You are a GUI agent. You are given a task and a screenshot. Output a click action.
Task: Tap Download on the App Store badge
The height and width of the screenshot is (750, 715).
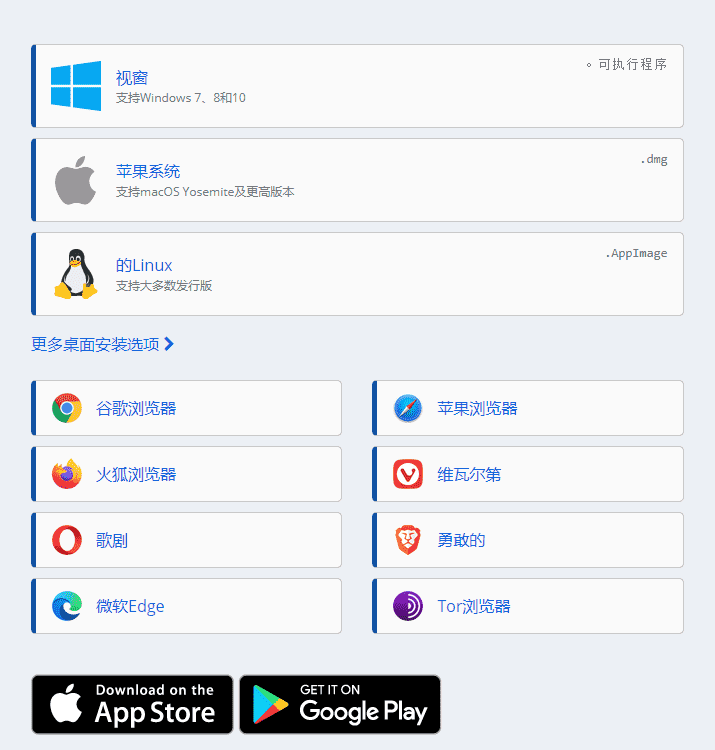tap(132, 704)
